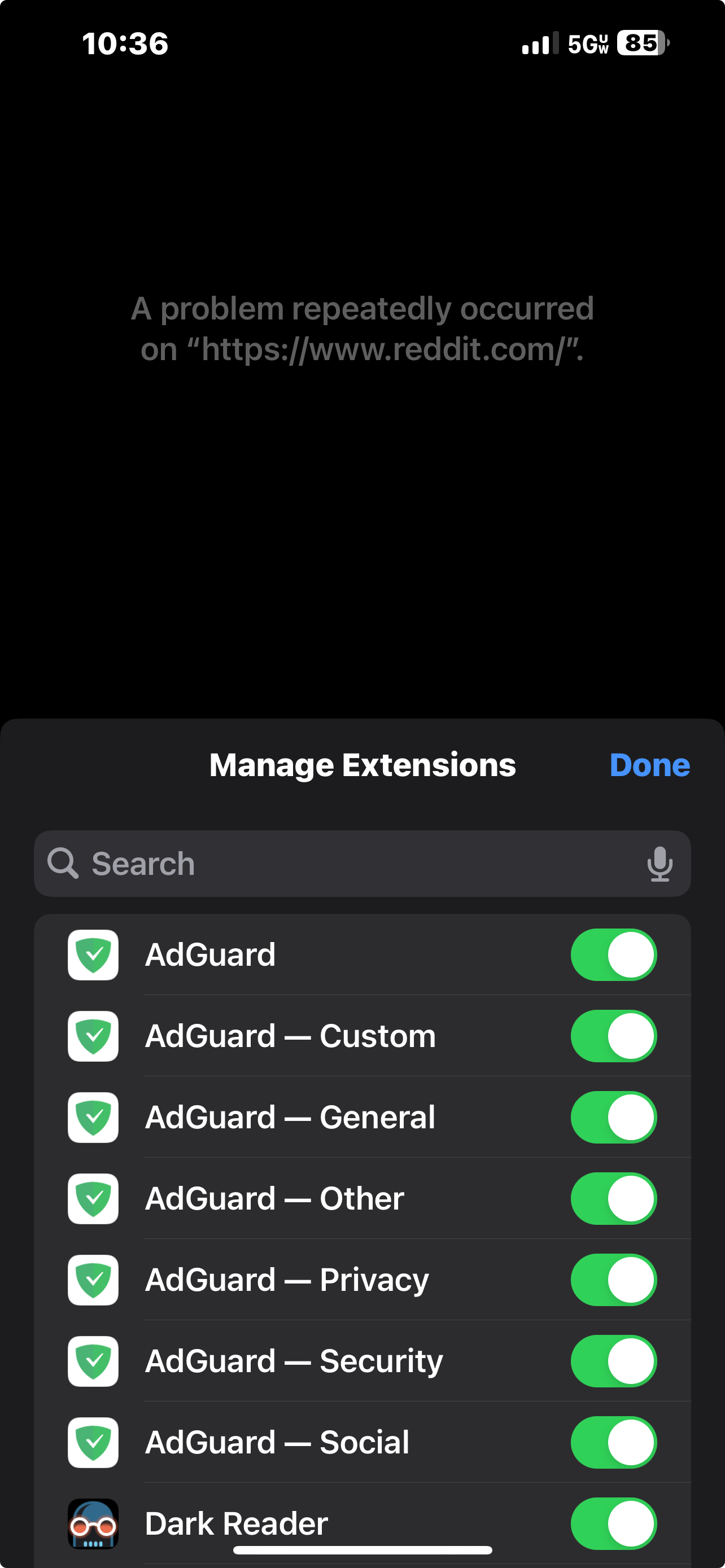Toggle AdGuard — Other off
This screenshot has height=1568, width=725.
[613, 1198]
